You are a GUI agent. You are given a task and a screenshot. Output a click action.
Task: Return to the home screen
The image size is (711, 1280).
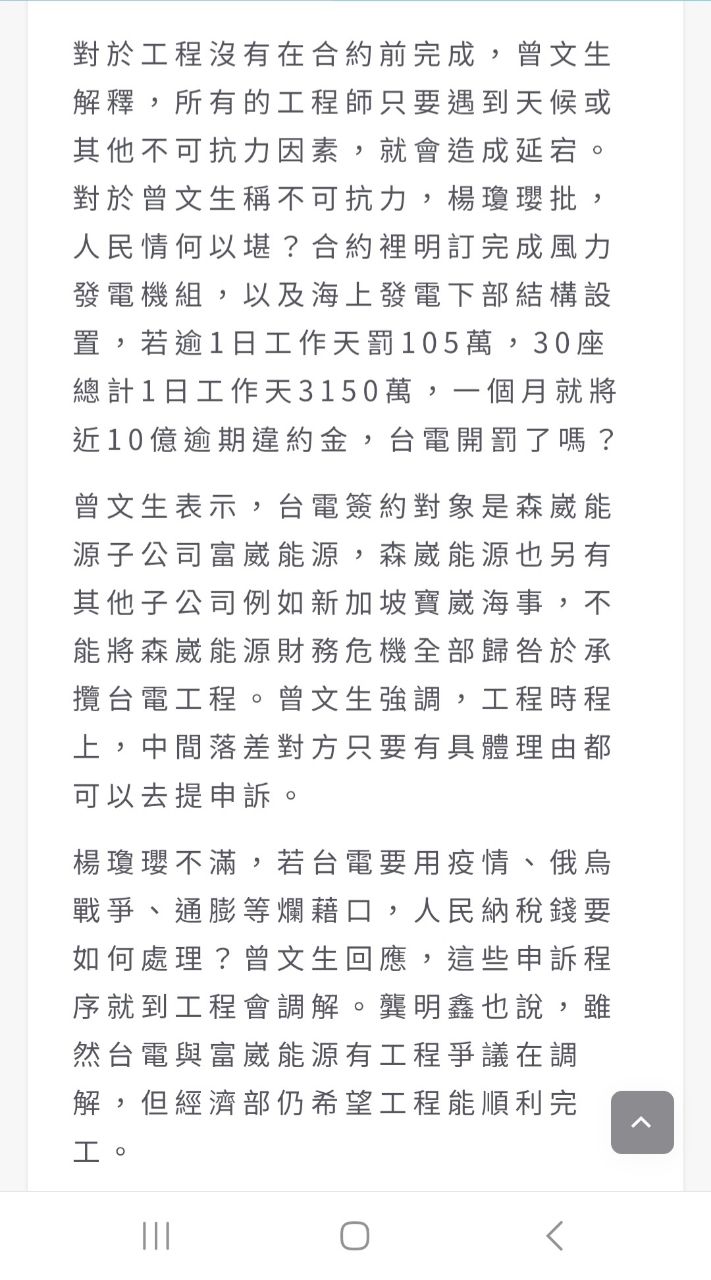tap(355, 1236)
